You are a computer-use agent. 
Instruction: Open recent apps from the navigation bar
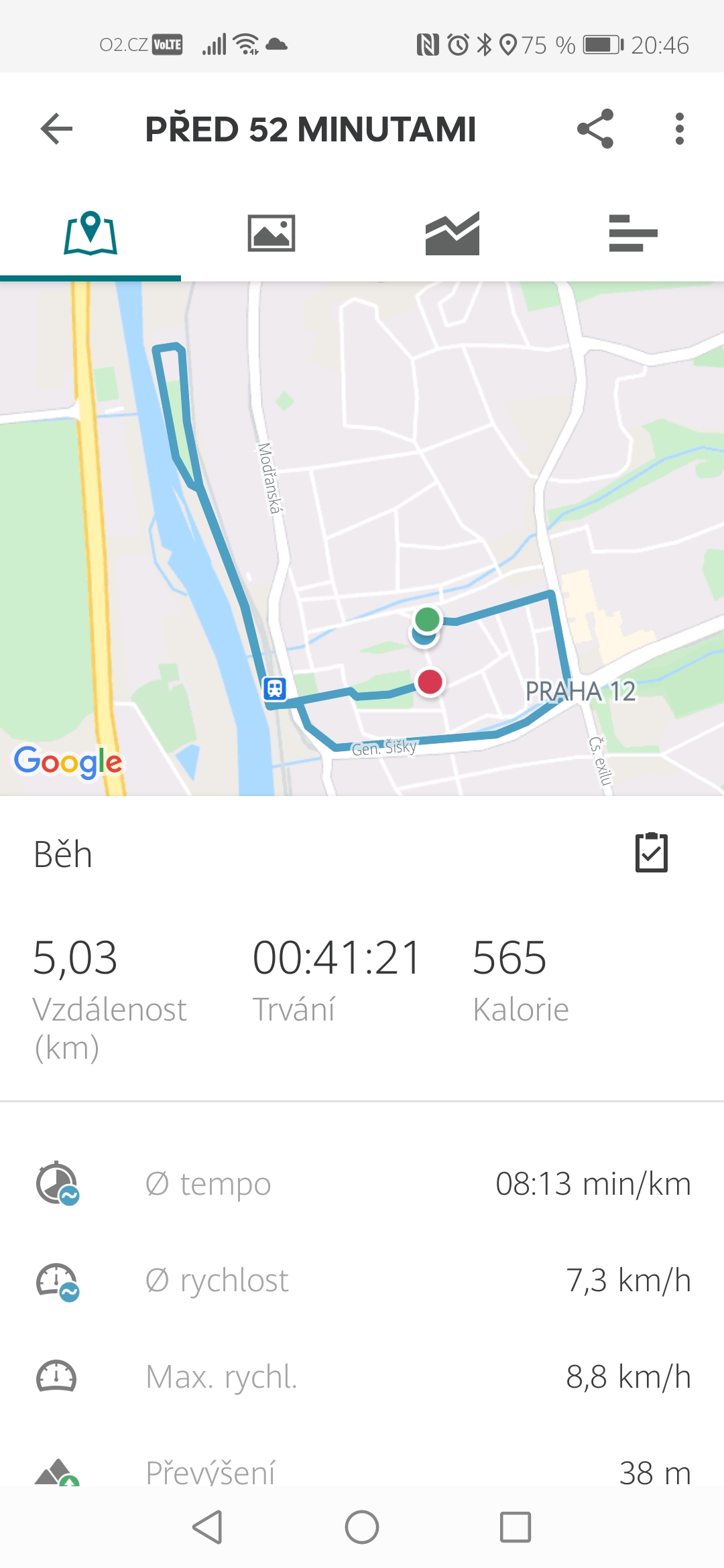tap(516, 1528)
